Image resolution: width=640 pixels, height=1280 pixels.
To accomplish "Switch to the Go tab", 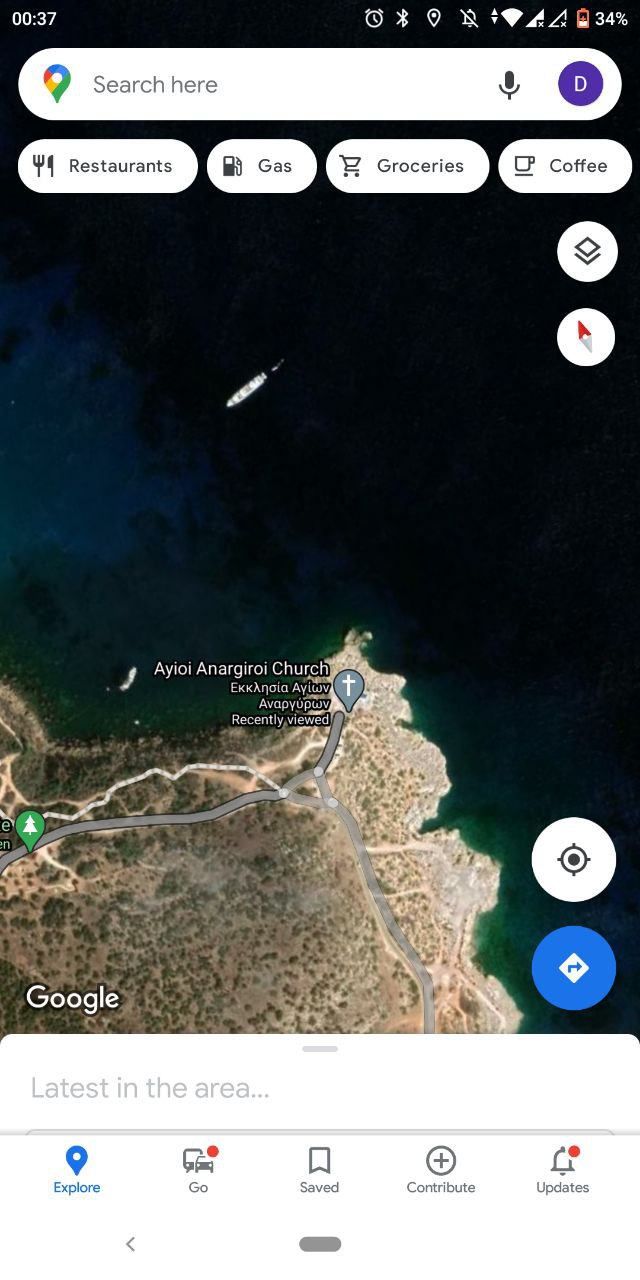I will pyautogui.click(x=198, y=1170).
